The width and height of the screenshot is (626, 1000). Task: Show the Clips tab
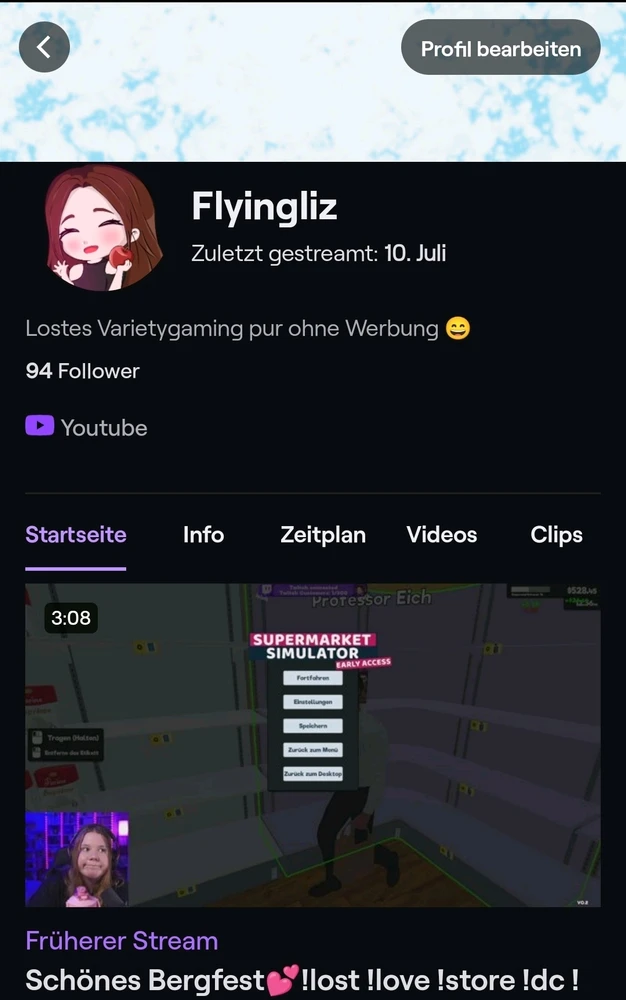556,535
